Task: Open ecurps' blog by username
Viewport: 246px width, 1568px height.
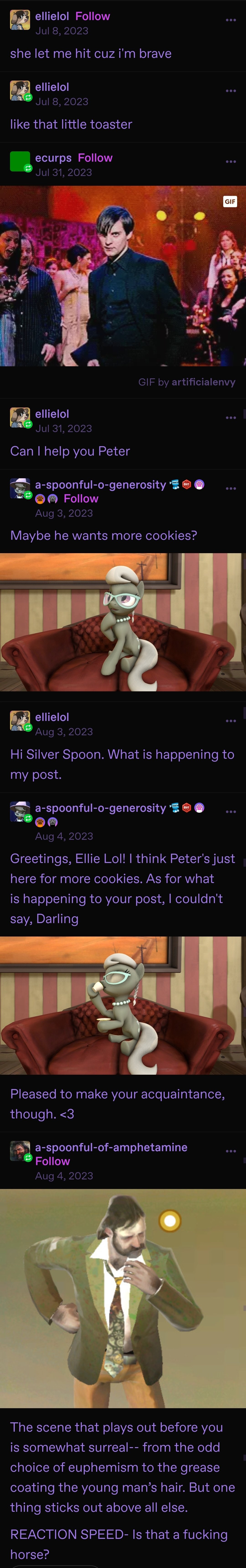Action: pos(53,158)
